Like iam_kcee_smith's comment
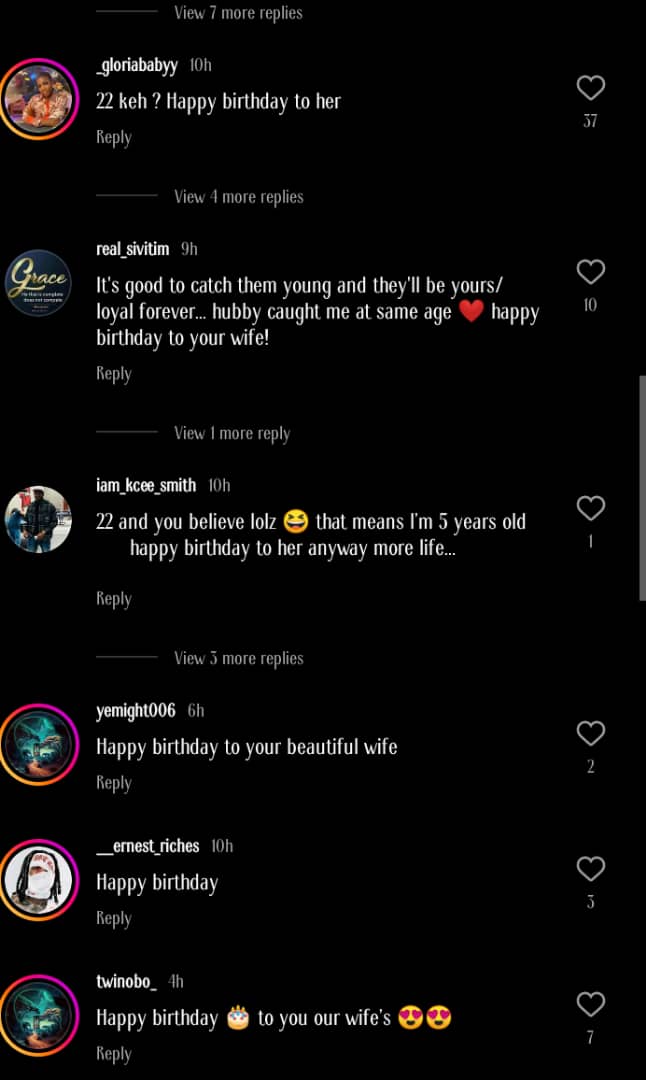 [591, 508]
